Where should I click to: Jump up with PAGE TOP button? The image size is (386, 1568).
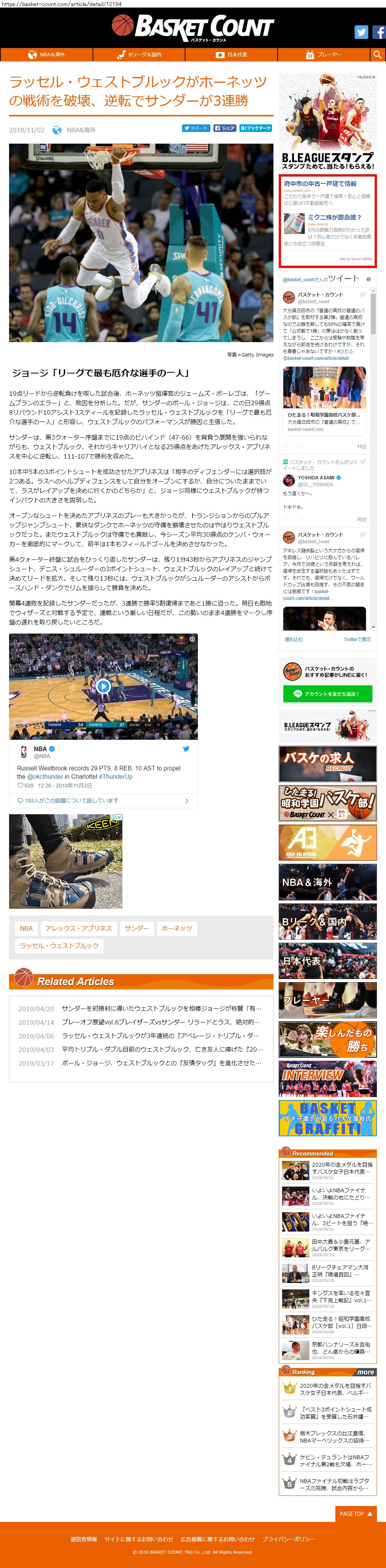point(356,1513)
